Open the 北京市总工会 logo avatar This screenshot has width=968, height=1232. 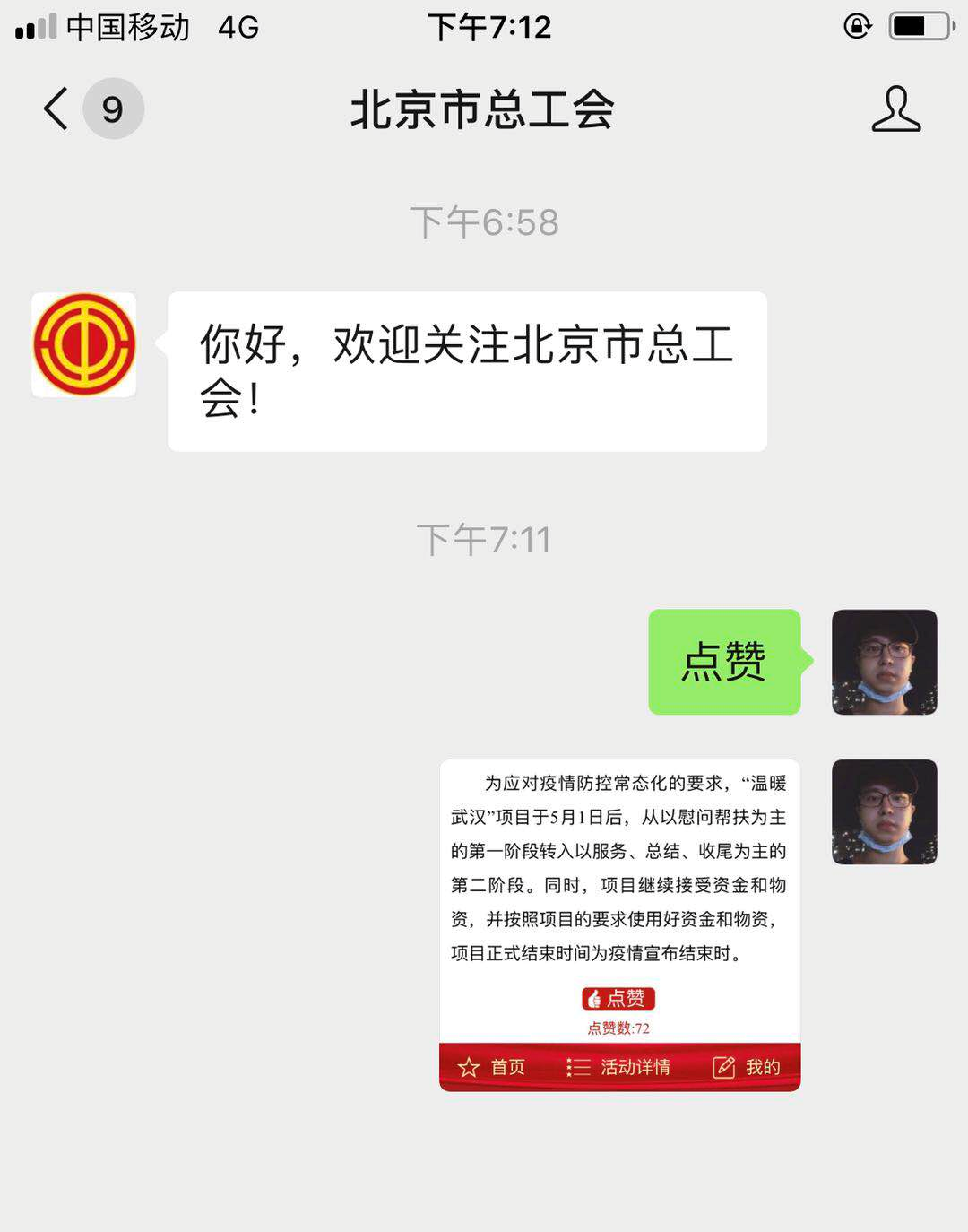(x=84, y=345)
